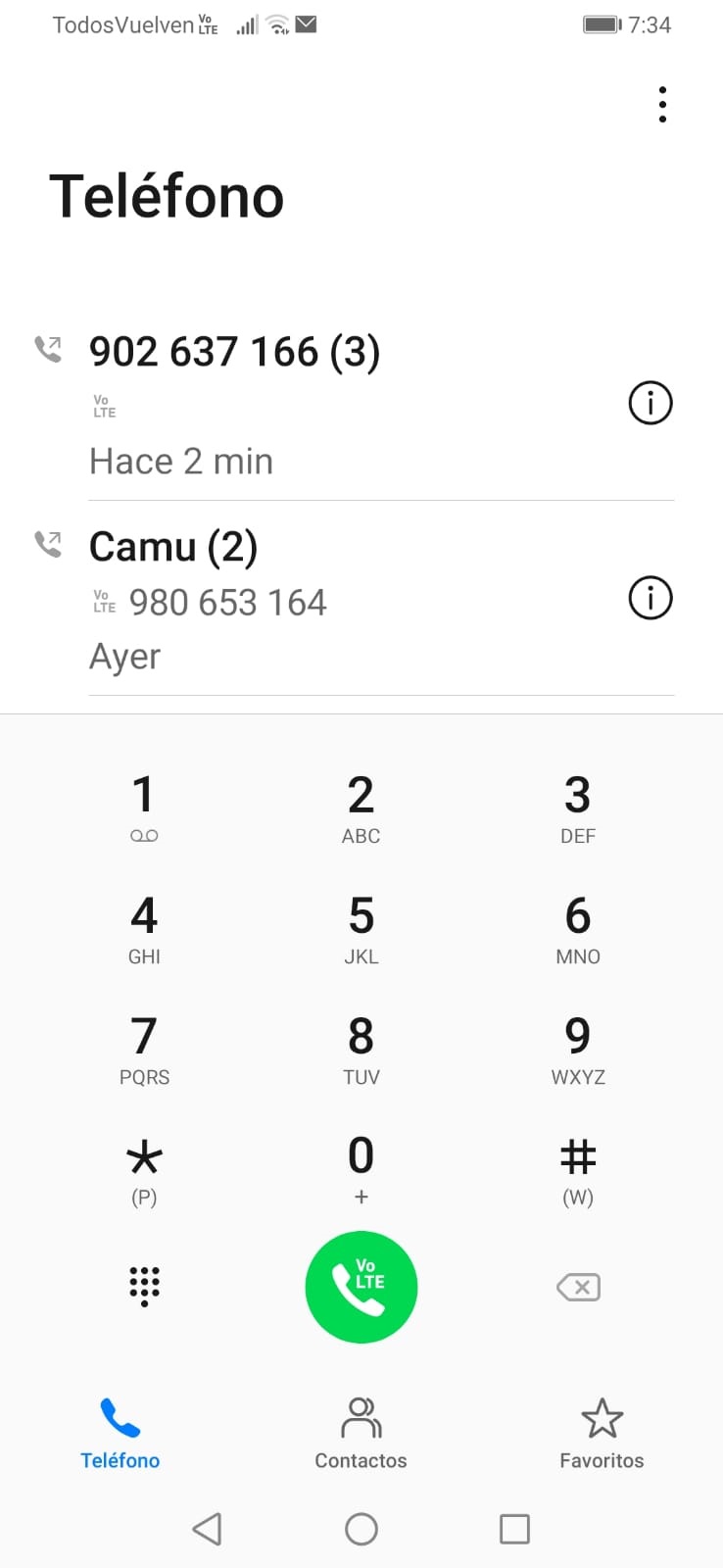723x1568 pixels.
Task: Hide the dial pad with the grid icon
Action: pos(144,1287)
